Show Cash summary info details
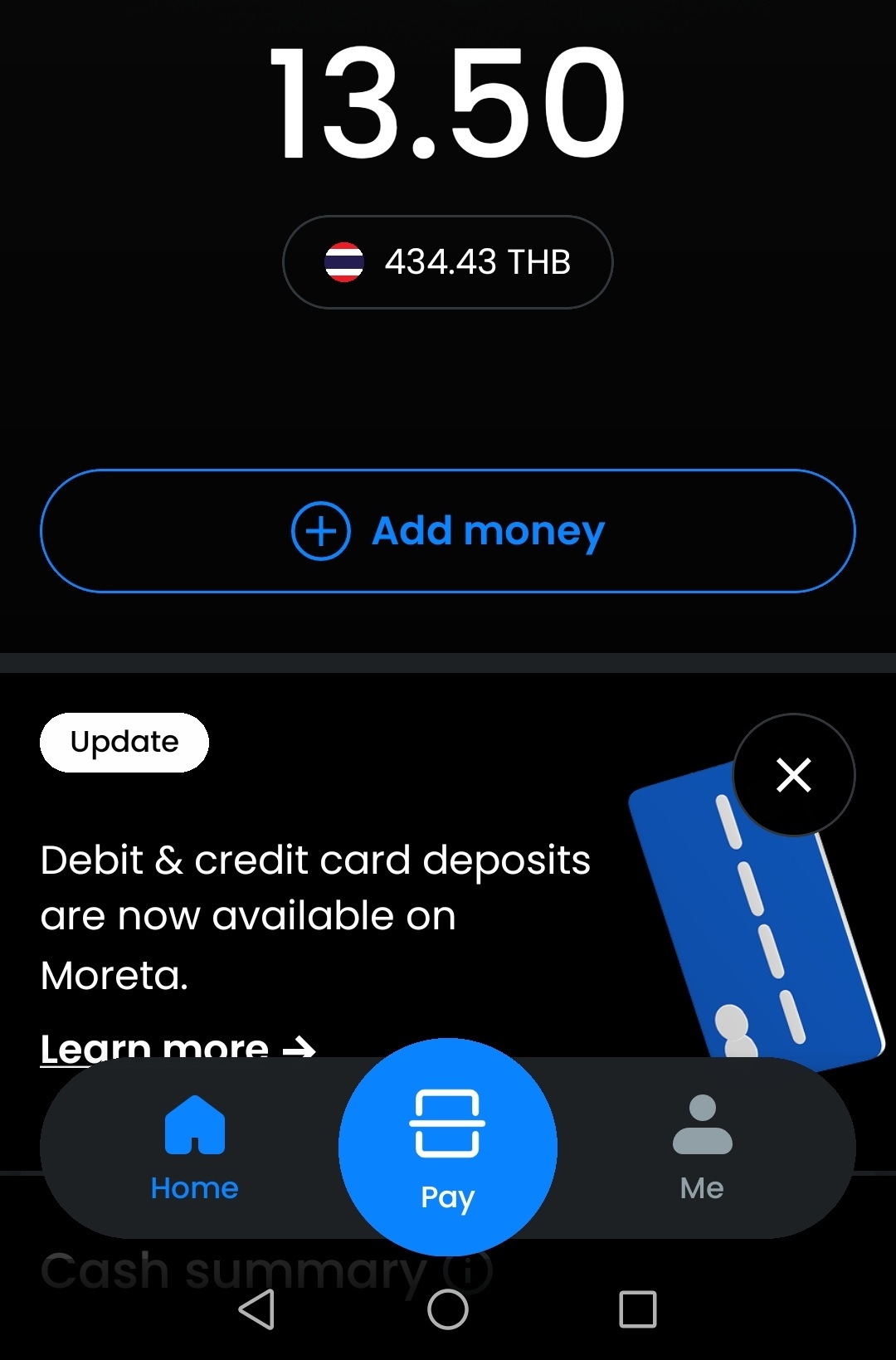896x1360 pixels. click(468, 1270)
